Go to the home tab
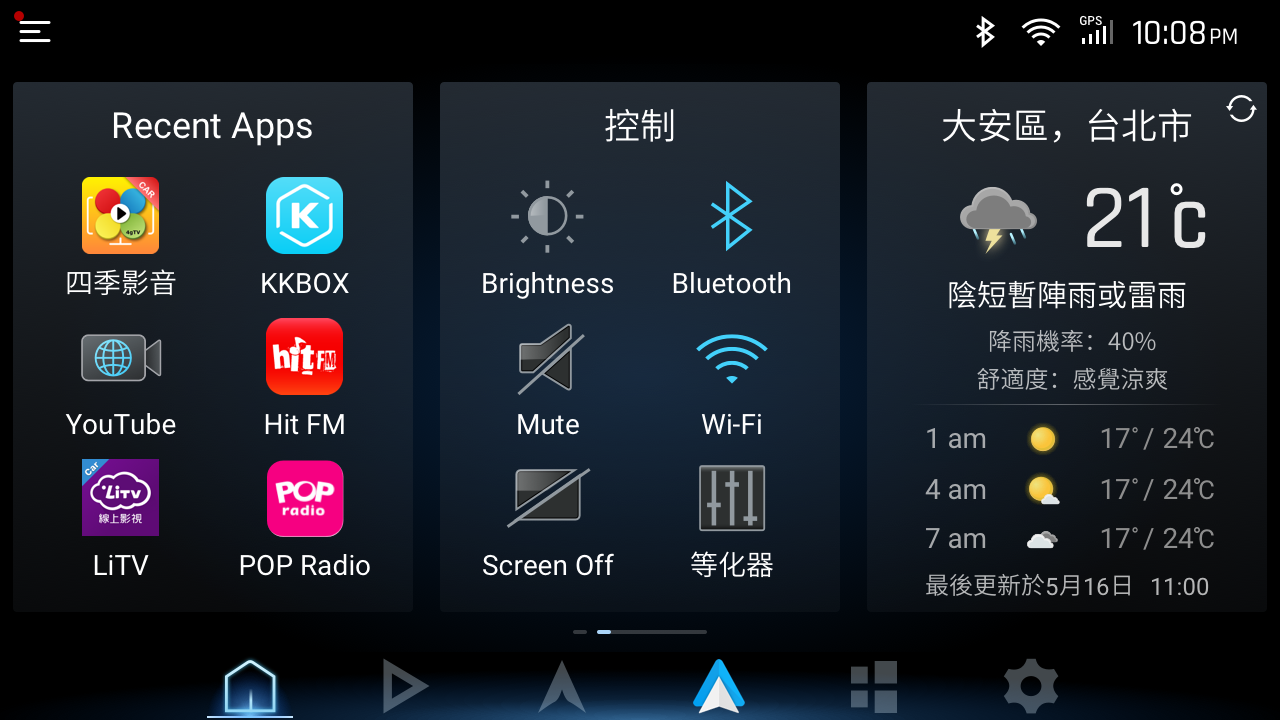 pos(250,687)
